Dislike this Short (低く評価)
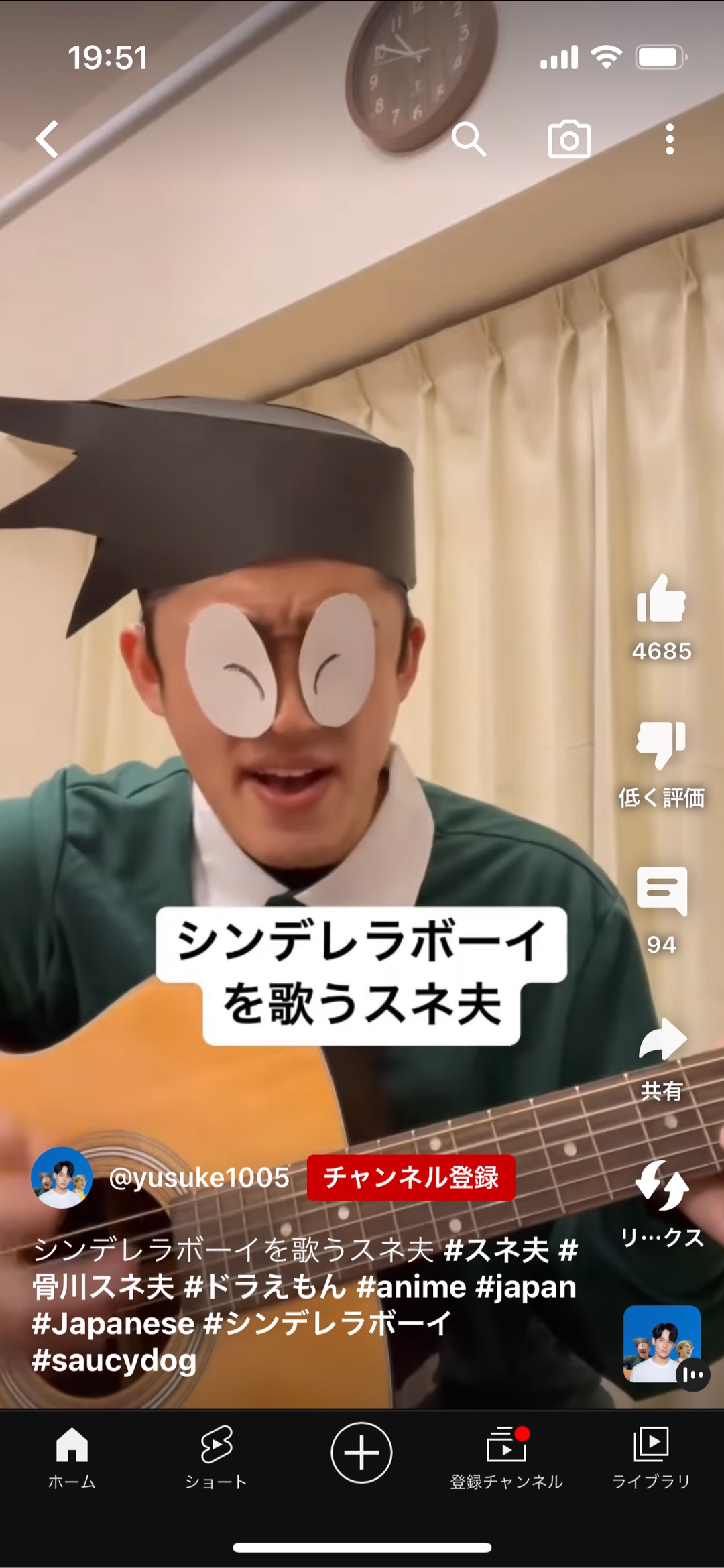The height and width of the screenshot is (1568, 724). (661, 745)
